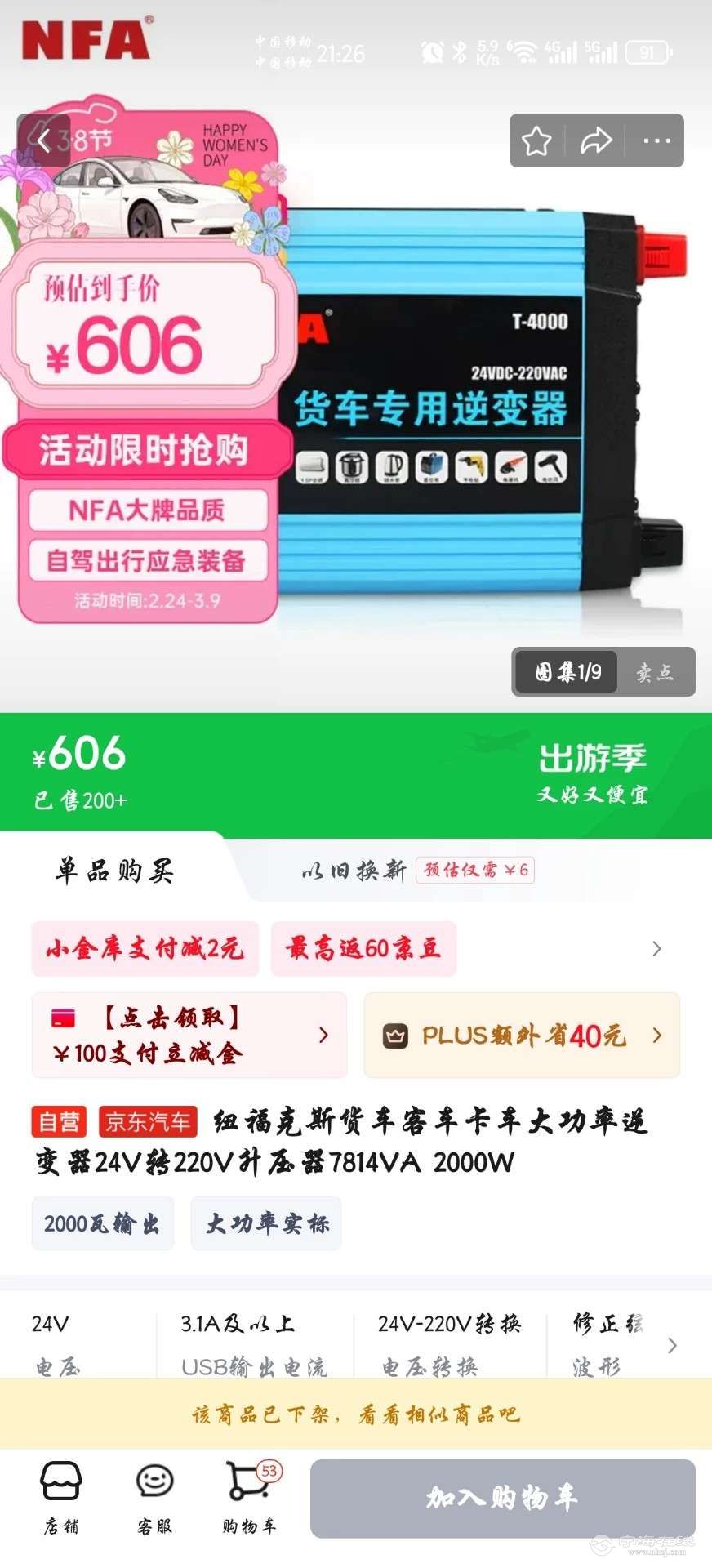This screenshot has width=712, height=1568.
Task: Open the three-dot overflow menu
Action: pyautogui.click(x=656, y=141)
